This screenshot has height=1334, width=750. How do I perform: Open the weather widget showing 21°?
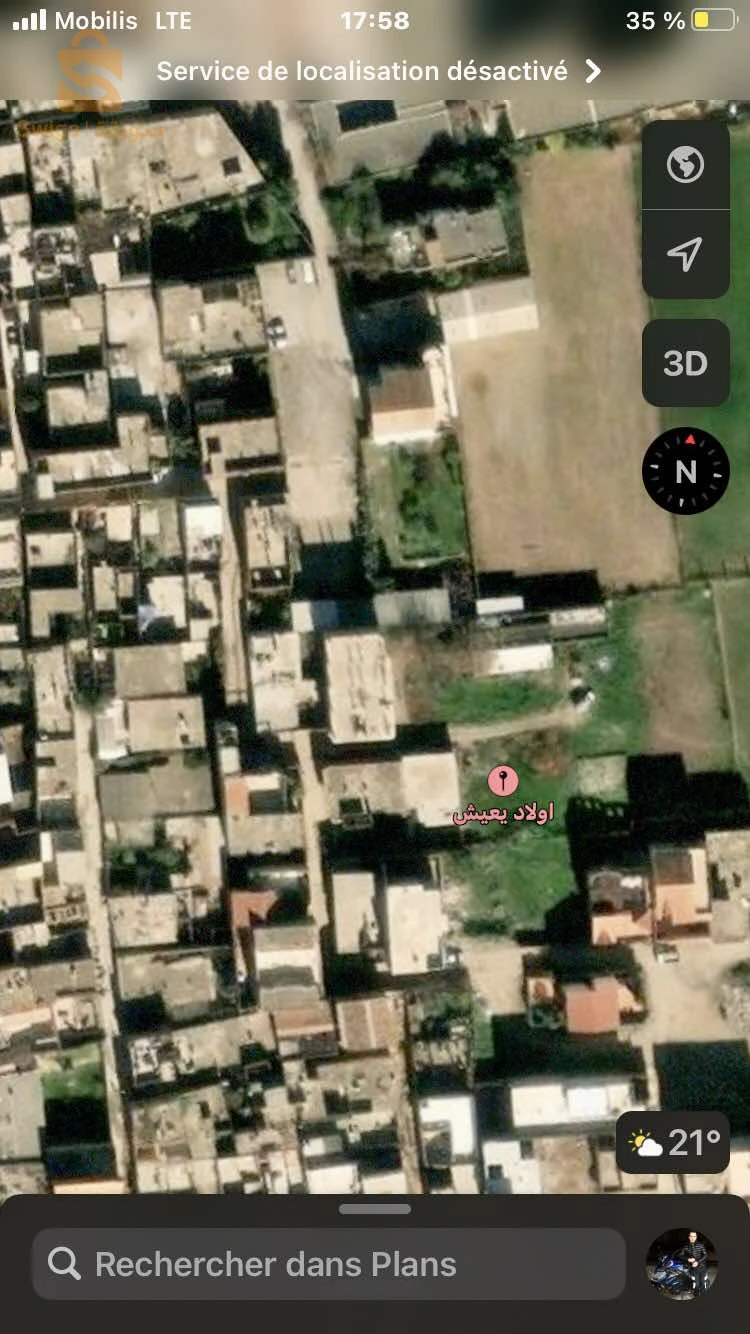[674, 1141]
